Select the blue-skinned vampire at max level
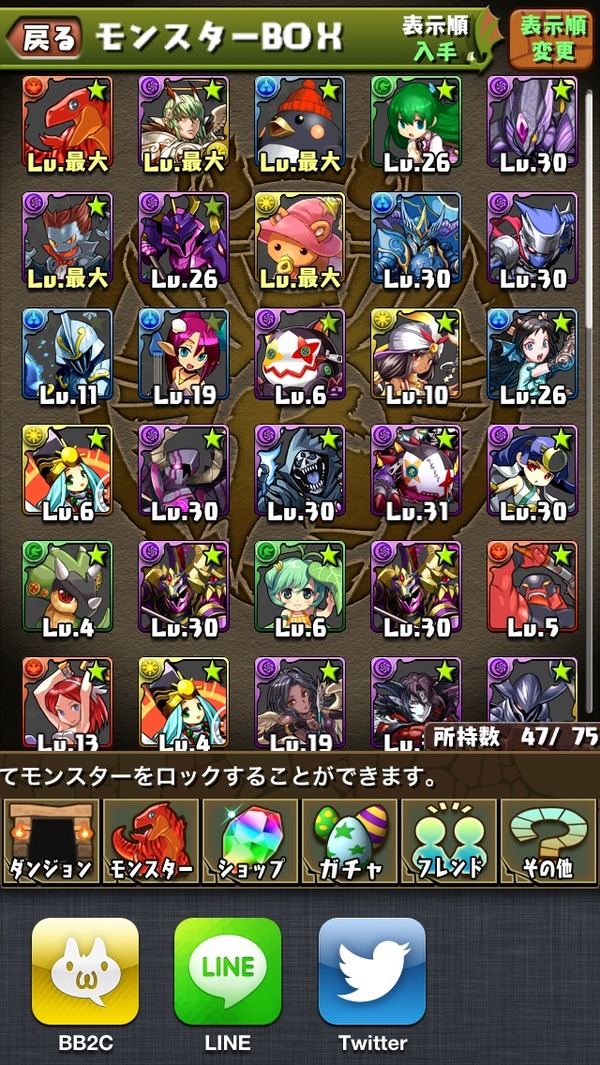This screenshot has width=600, height=1065. click(67, 239)
